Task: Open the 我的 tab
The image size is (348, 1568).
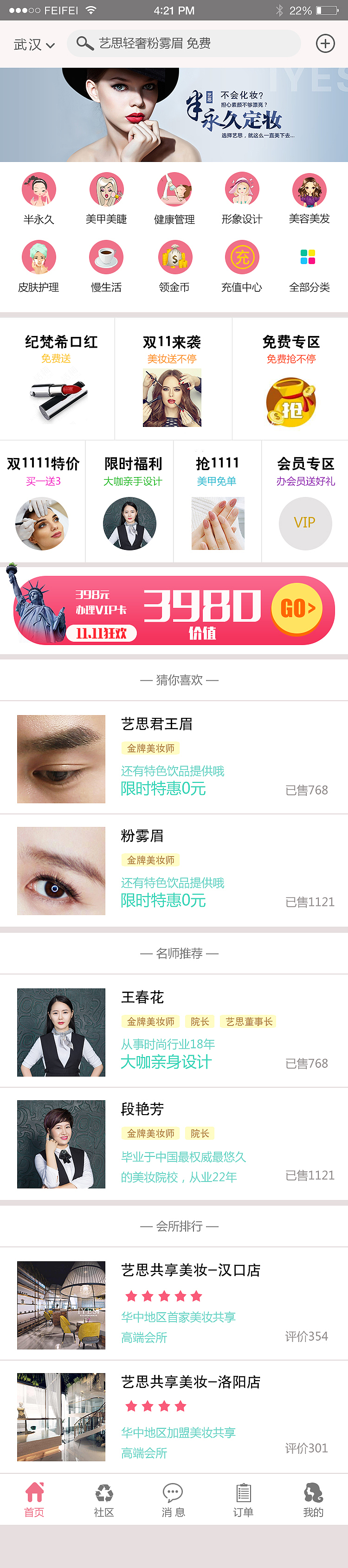Action: coord(313,1500)
